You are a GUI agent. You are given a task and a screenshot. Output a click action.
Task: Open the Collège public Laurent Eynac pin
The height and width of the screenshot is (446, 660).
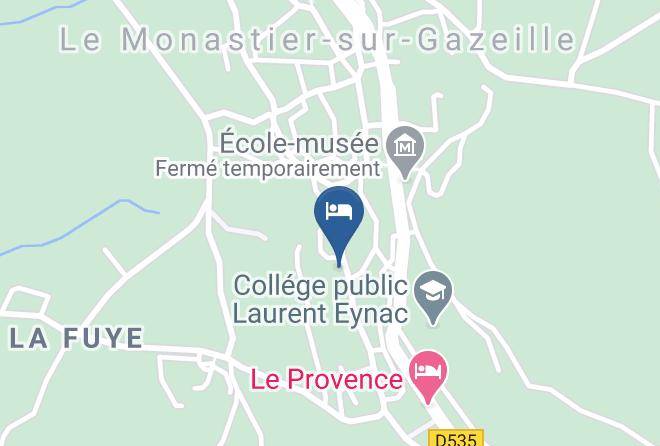[433, 298]
